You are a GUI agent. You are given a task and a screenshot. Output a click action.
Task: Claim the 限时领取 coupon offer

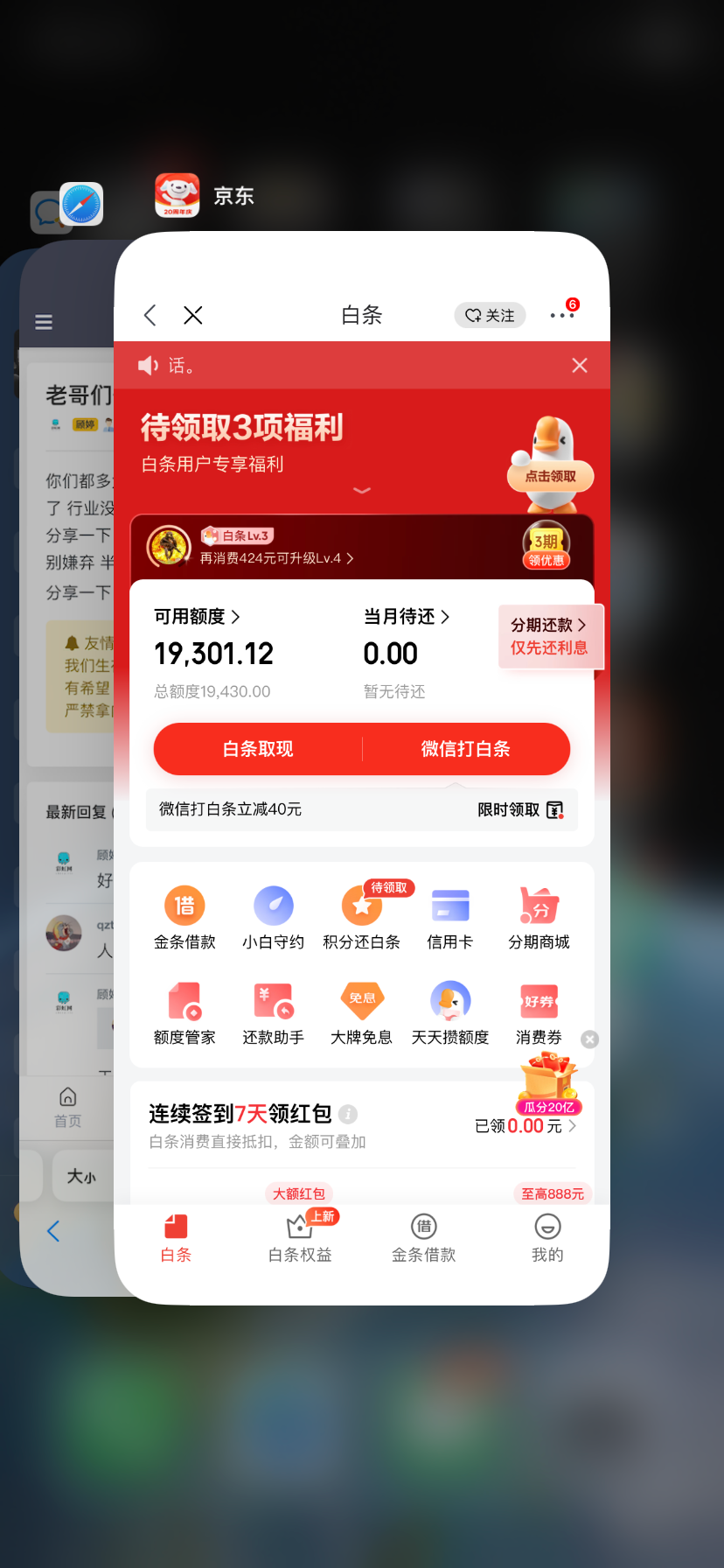click(x=520, y=809)
